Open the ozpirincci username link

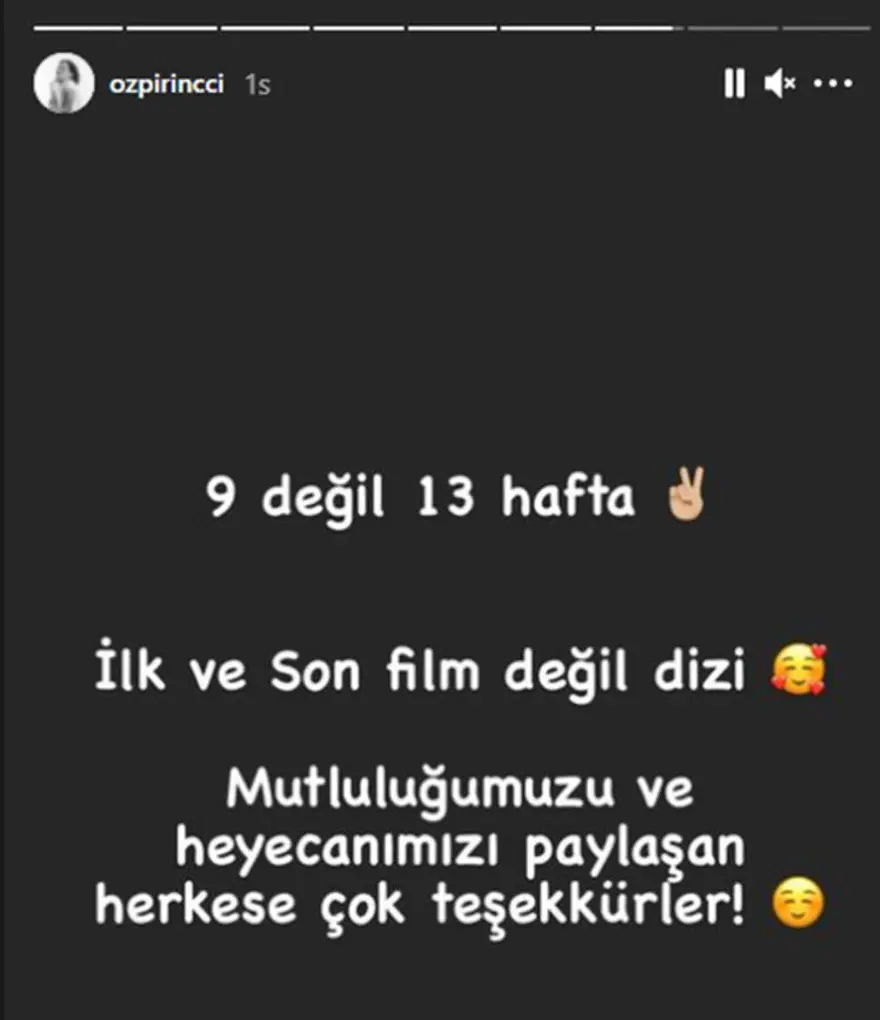[x=165, y=84]
